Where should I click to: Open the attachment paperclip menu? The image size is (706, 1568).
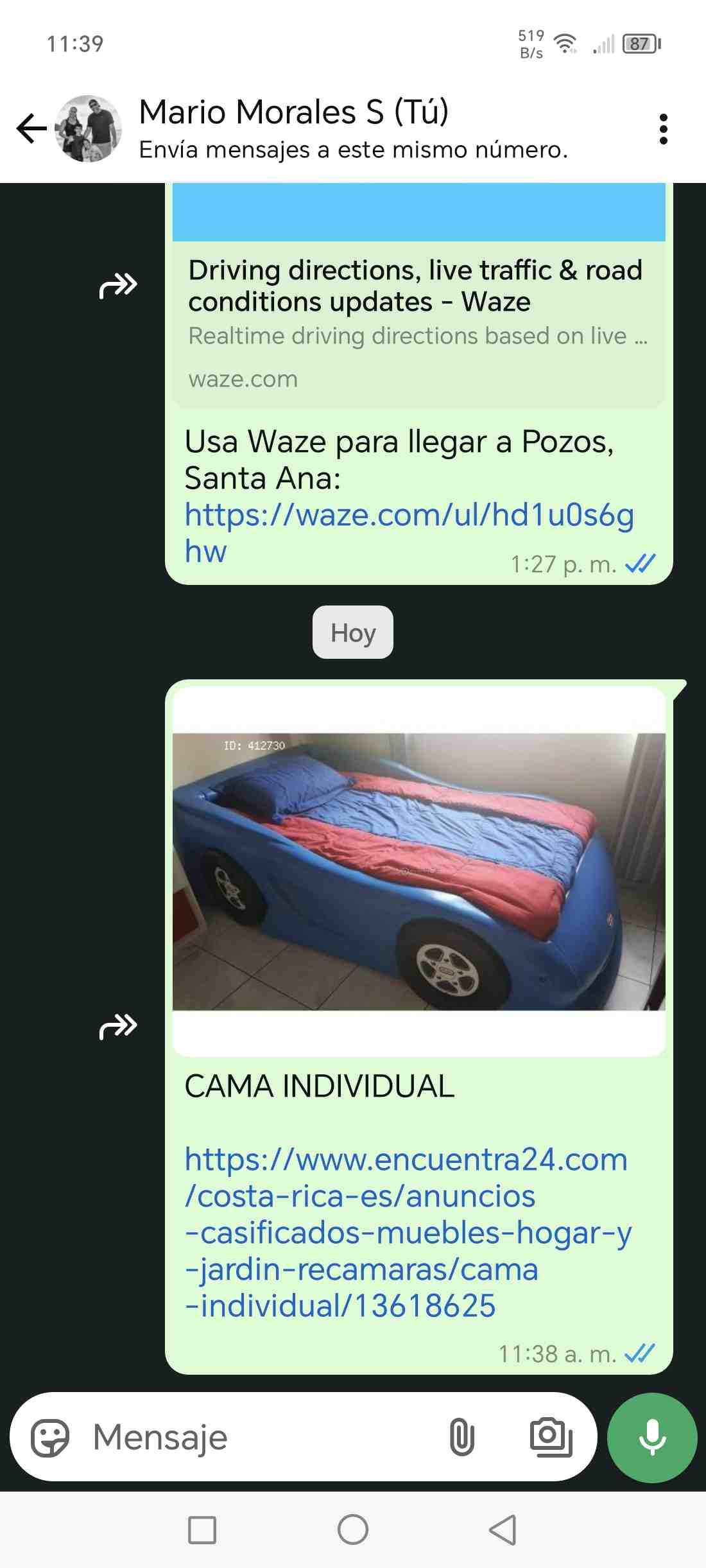point(461,1437)
